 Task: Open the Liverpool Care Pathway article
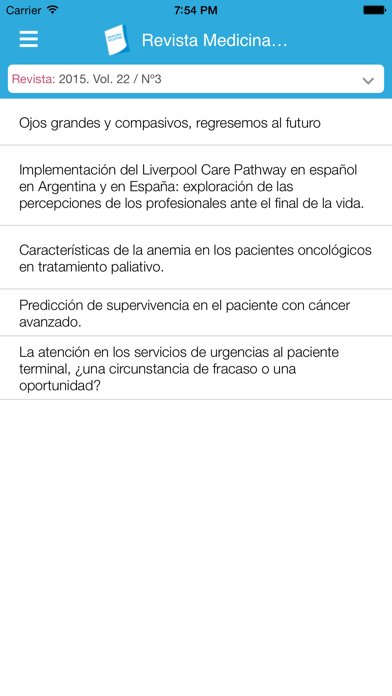click(x=196, y=186)
